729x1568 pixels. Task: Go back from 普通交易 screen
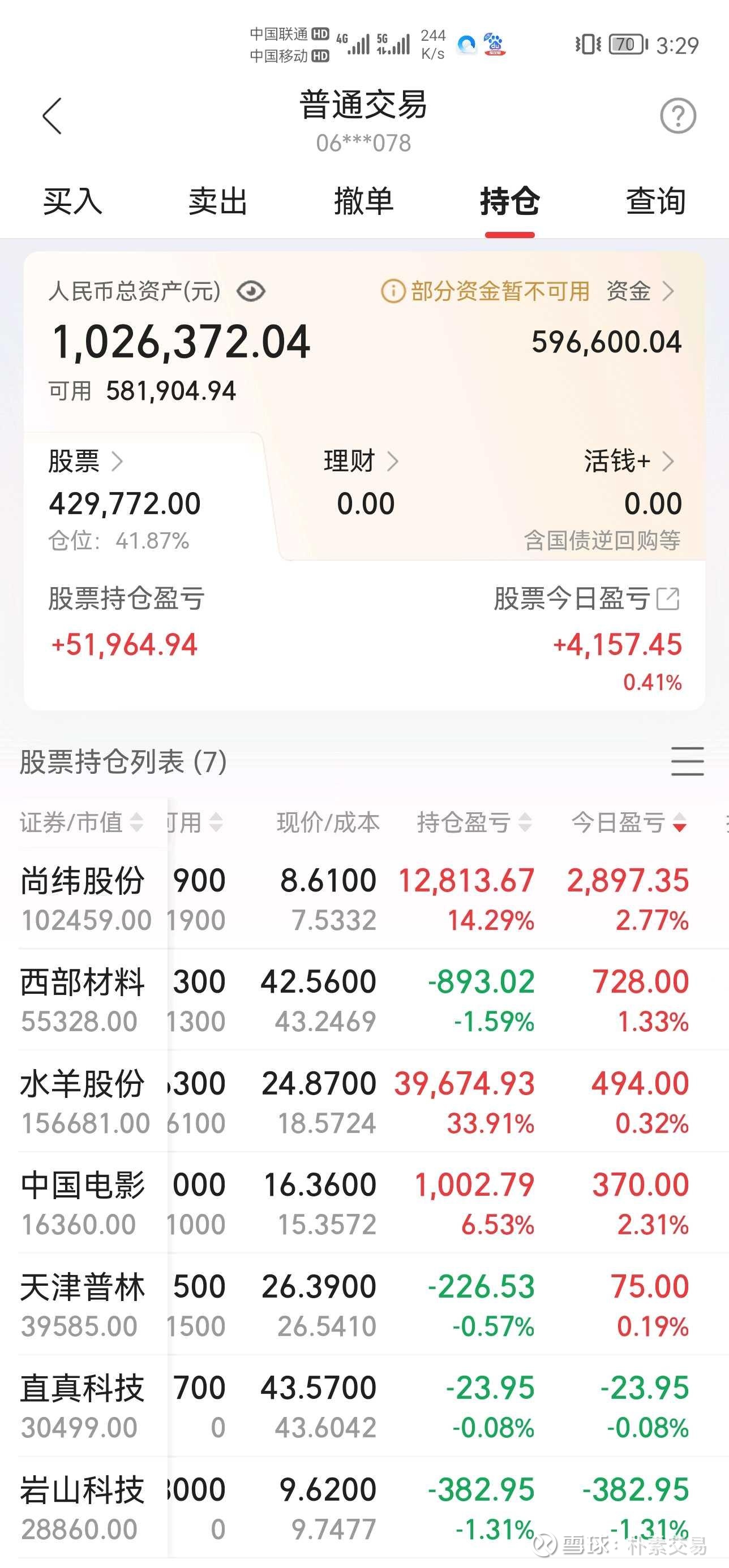53,115
